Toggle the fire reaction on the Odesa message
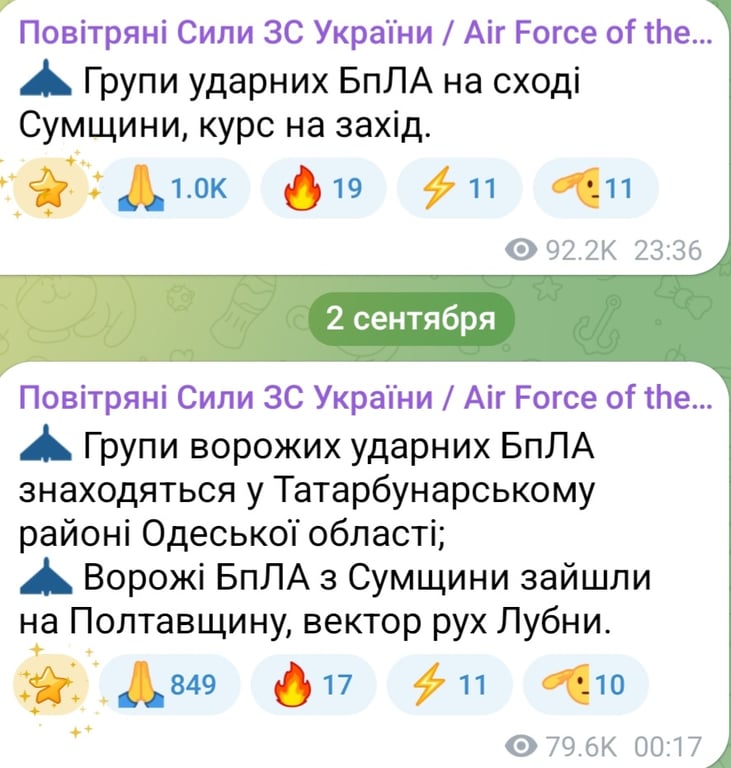The image size is (731, 768). pos(314,686)
